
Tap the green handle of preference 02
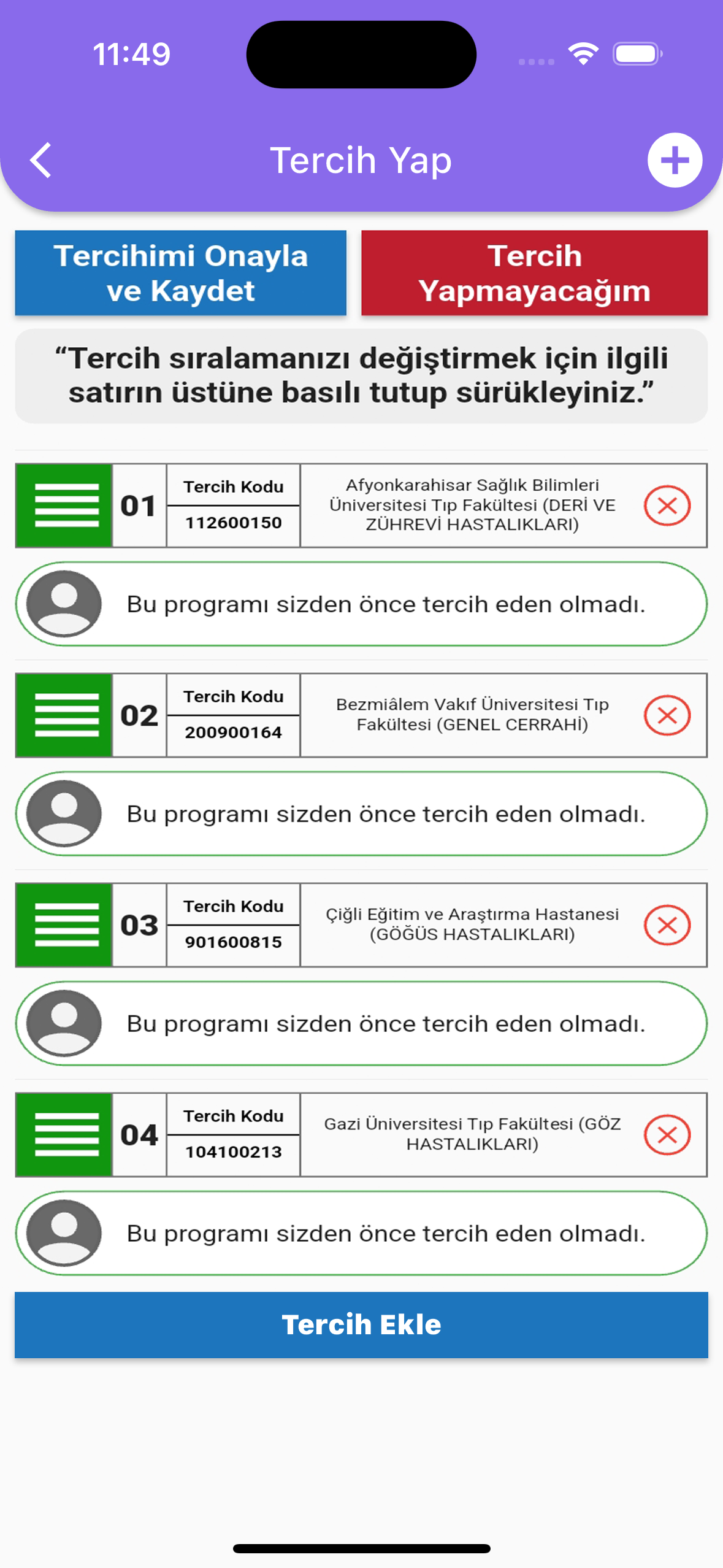[64, 715]
